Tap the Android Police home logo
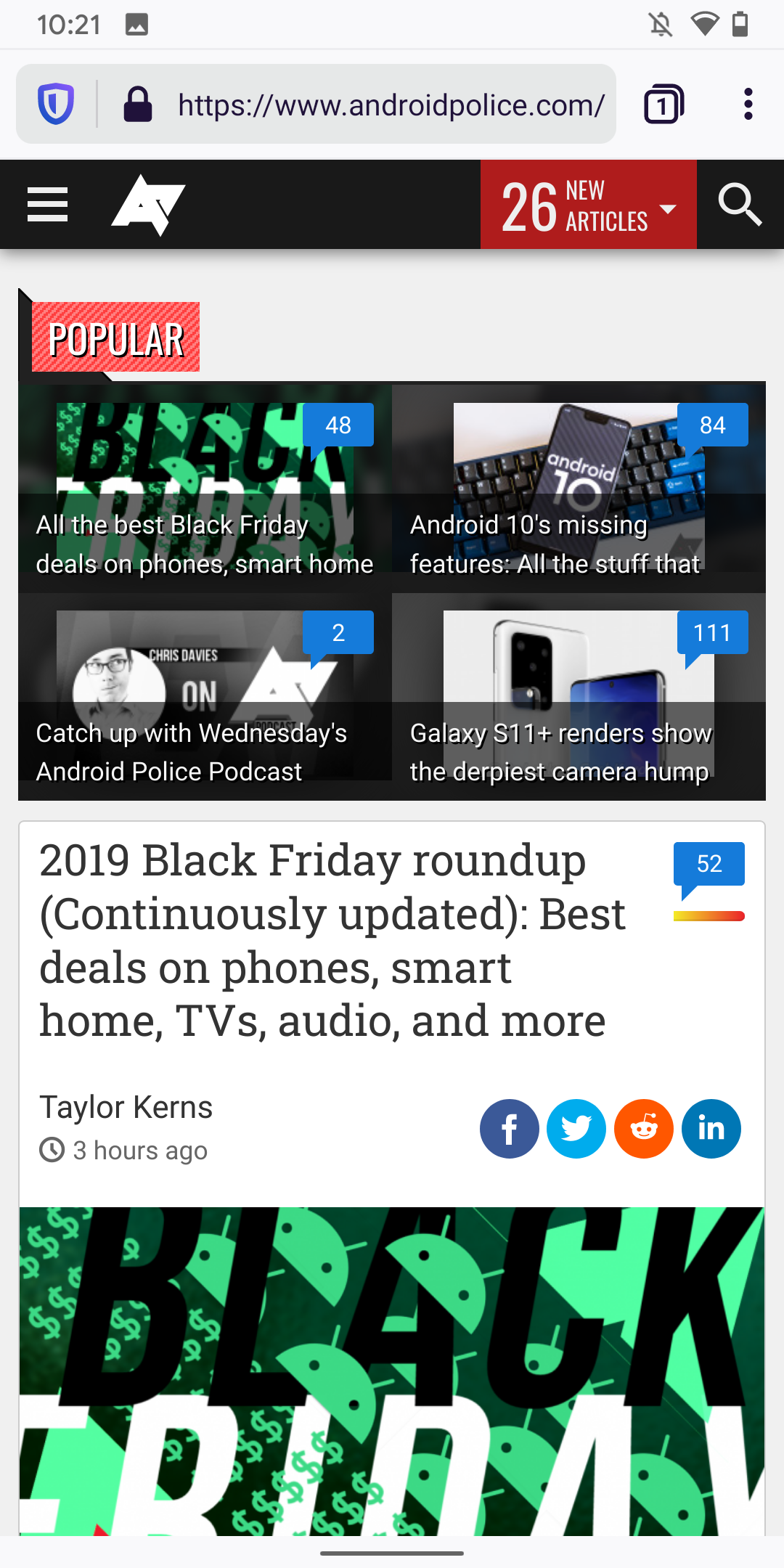The width and height of the screenshot is (784, 1568). 149,205
